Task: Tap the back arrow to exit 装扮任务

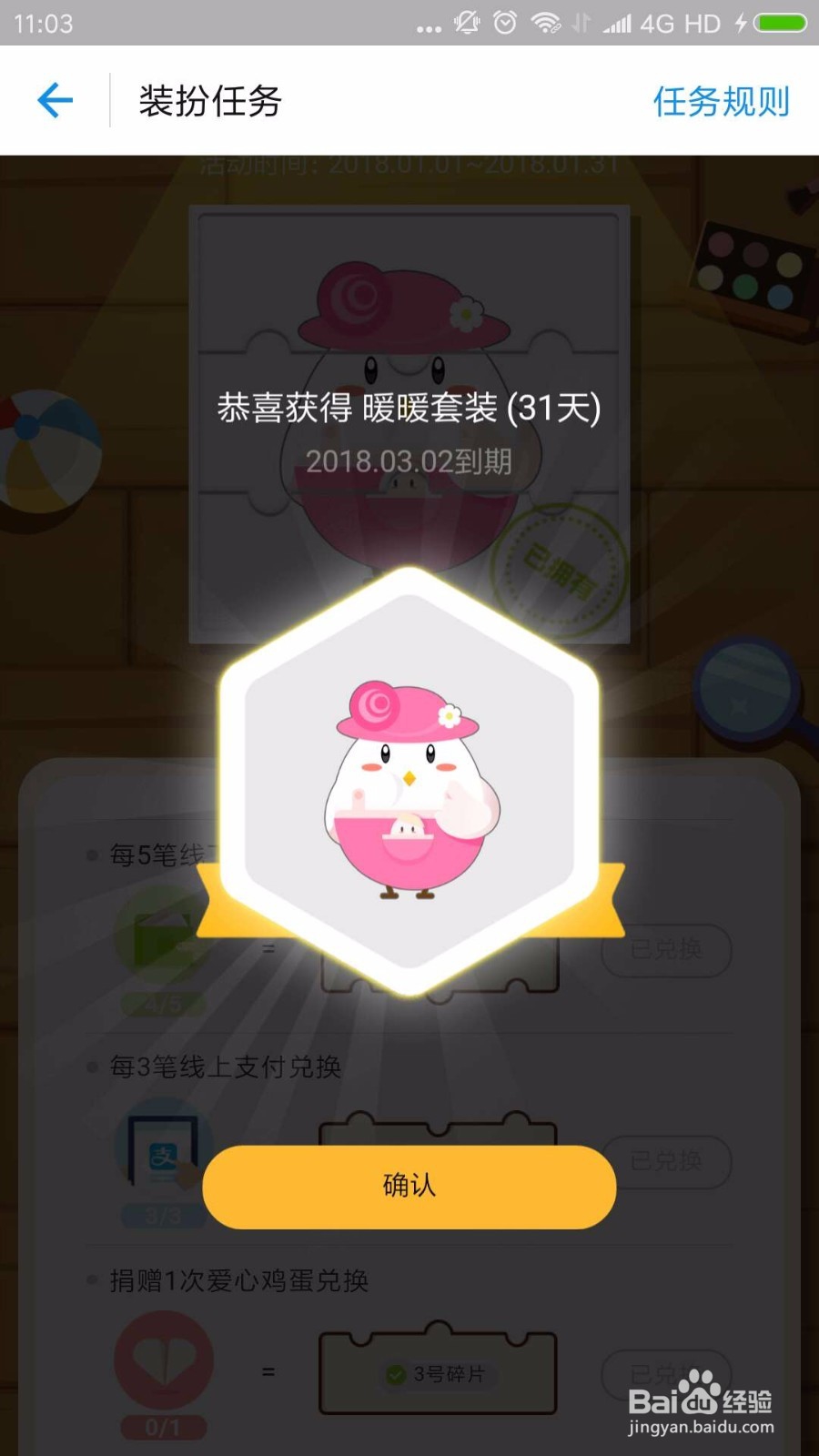Action: point(55,100)
